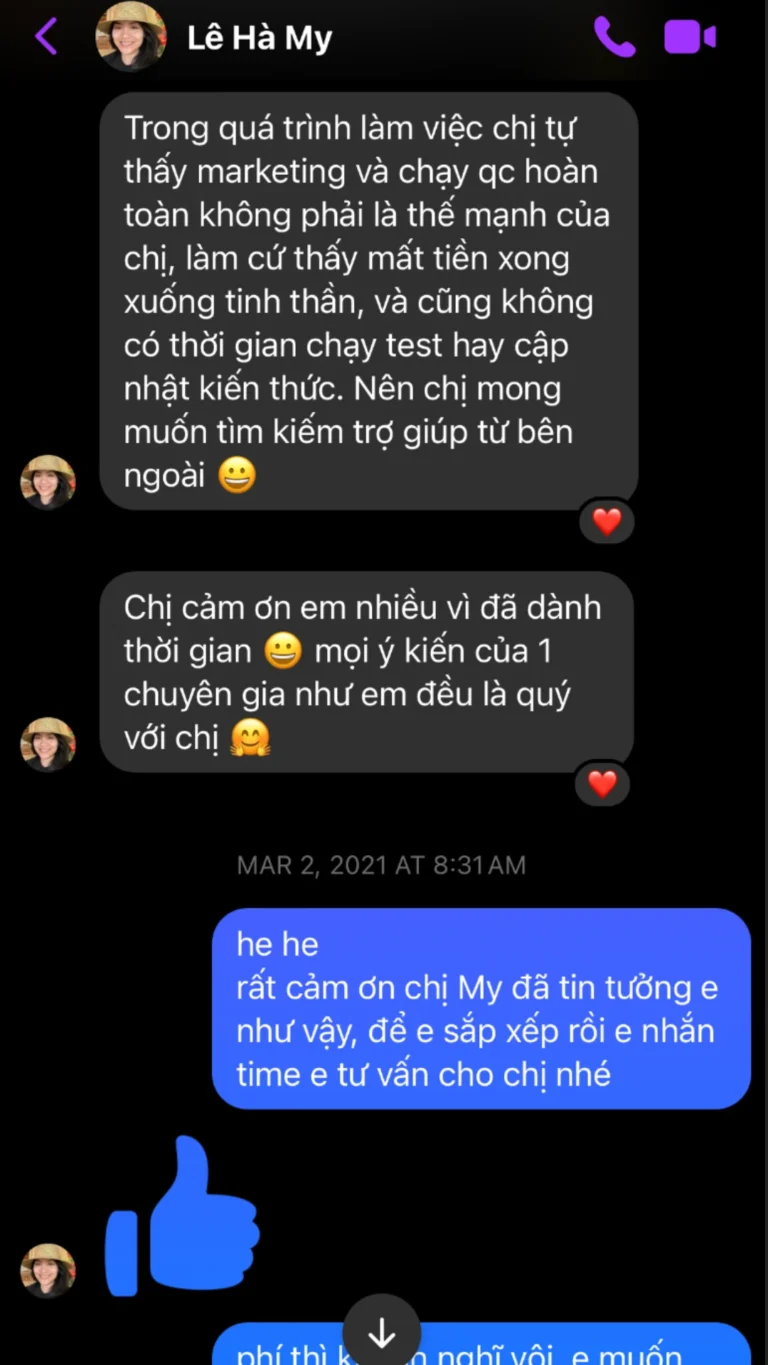The height and width of the screenshot is (1365, 768).
Task: Open Lê Hà My's profile from the header
Action: click(258, 38)
